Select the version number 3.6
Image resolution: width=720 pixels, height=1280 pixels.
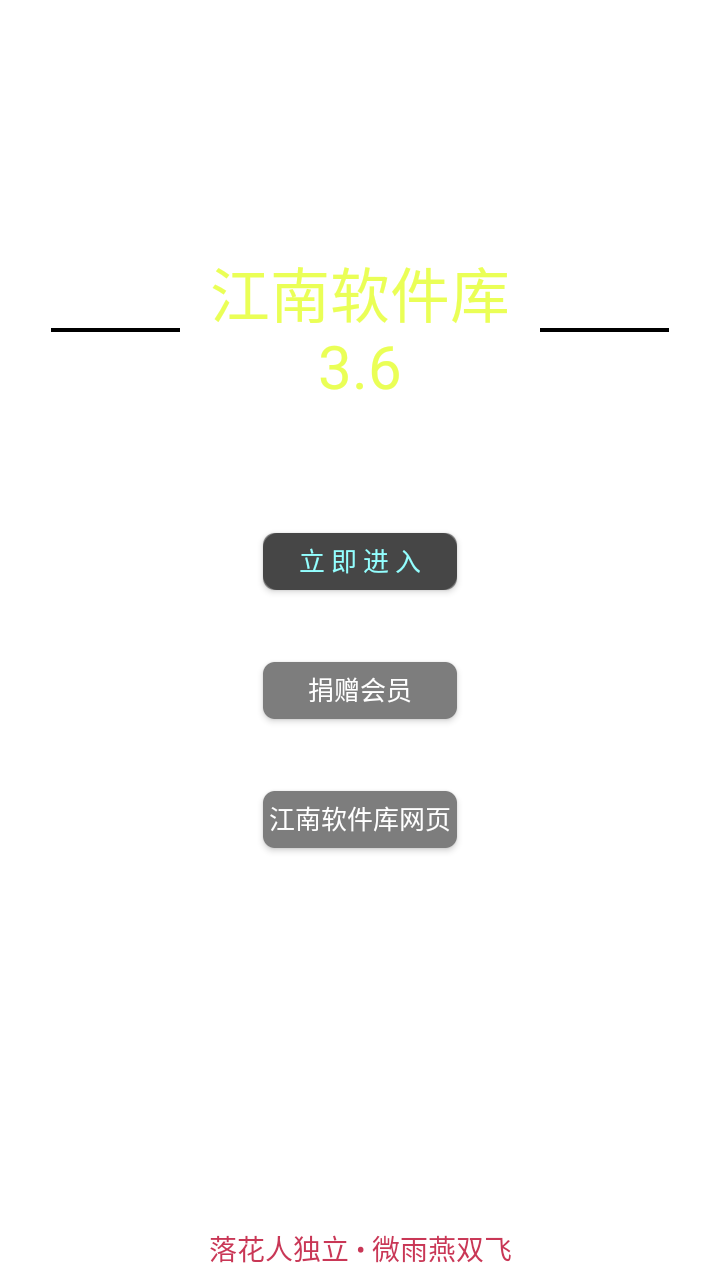pyautogui.click(x=360, y=370)
